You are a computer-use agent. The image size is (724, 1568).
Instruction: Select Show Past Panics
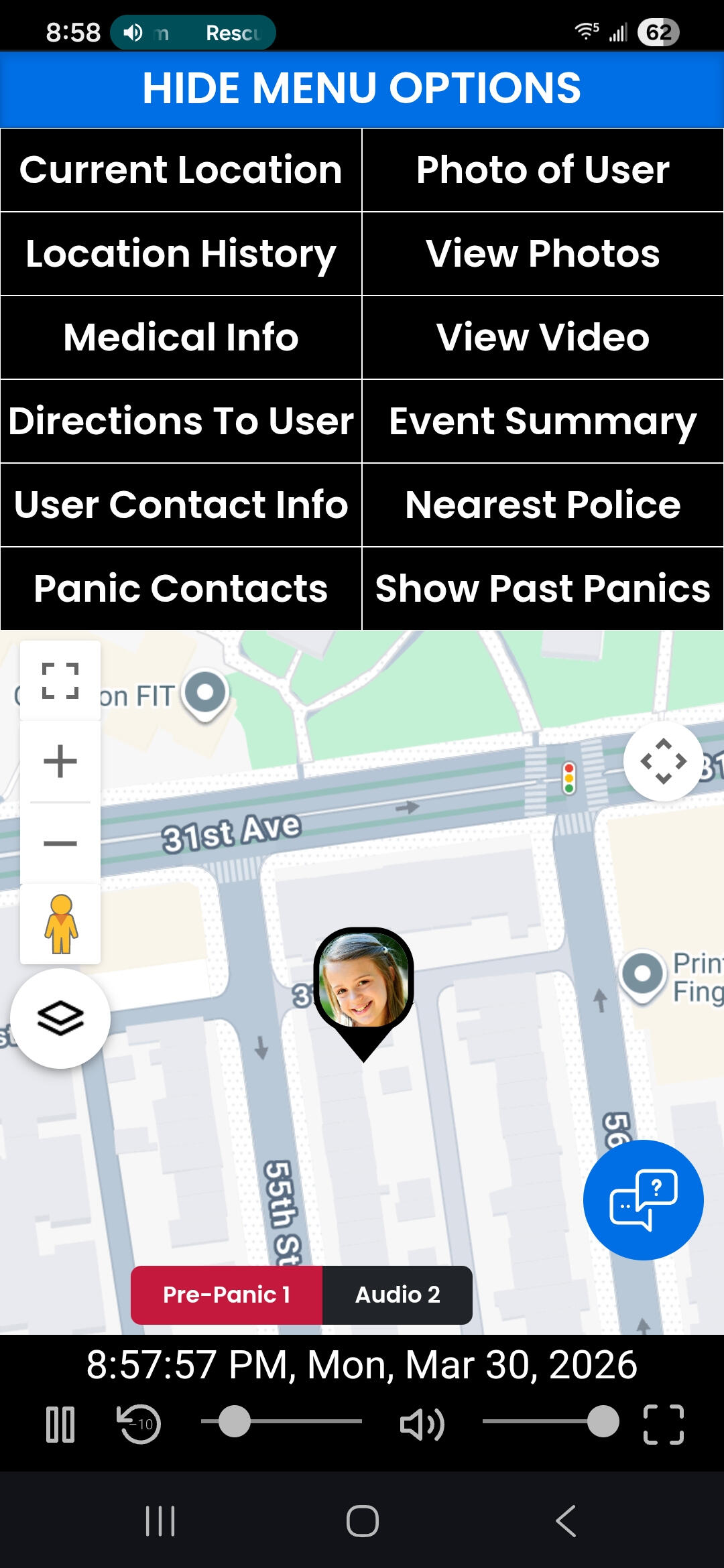543,588
